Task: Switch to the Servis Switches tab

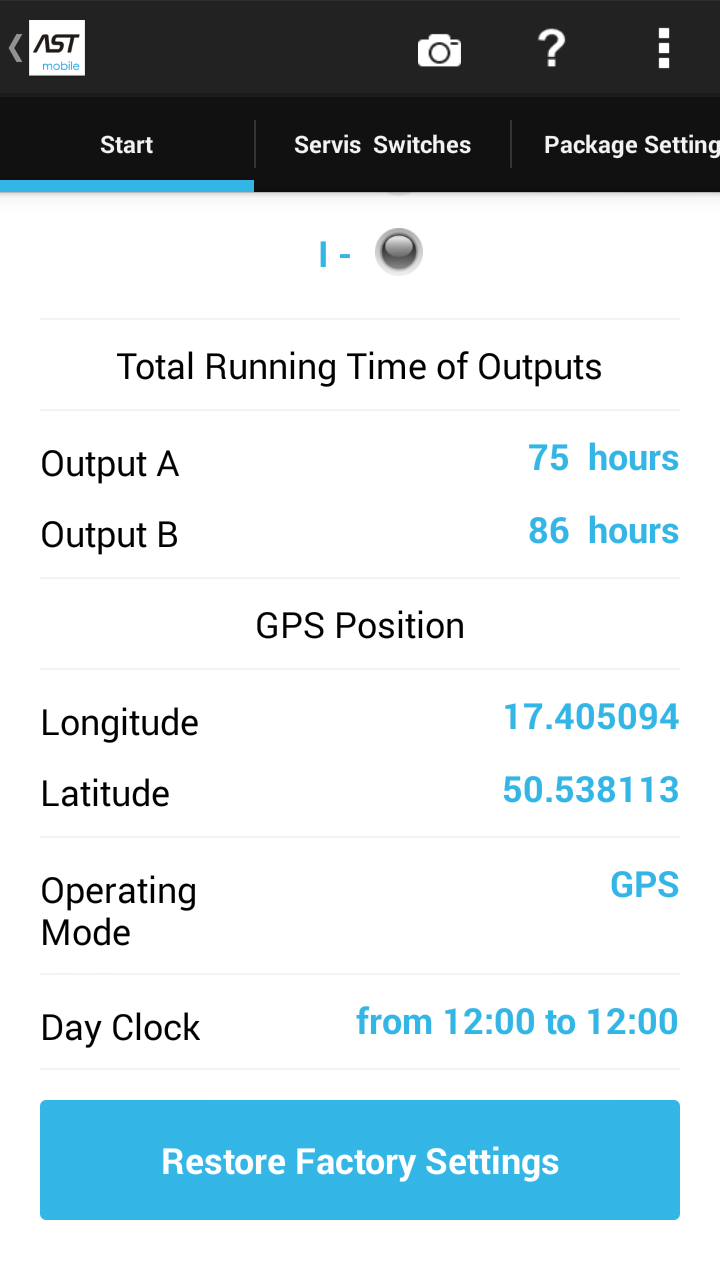Action: [x=382, y=145]
